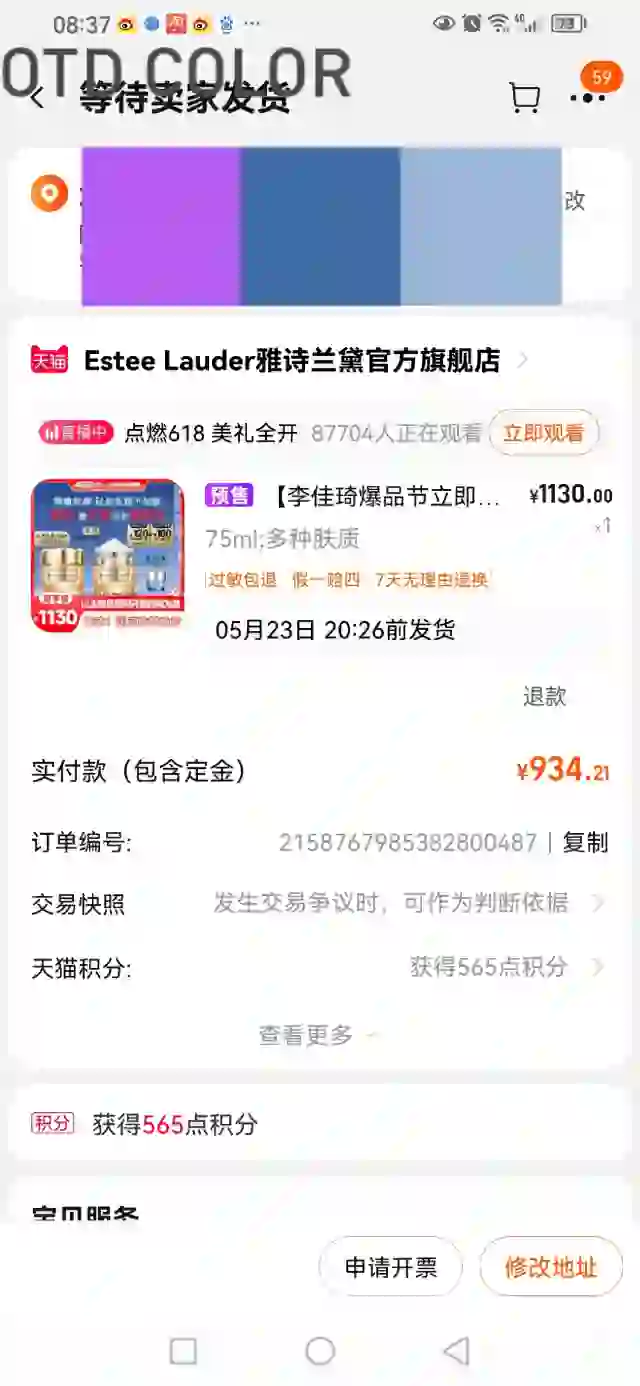Tap the system back triangle
Image resolution: width=640 pixels, height=1386 pixels.
456,1351
